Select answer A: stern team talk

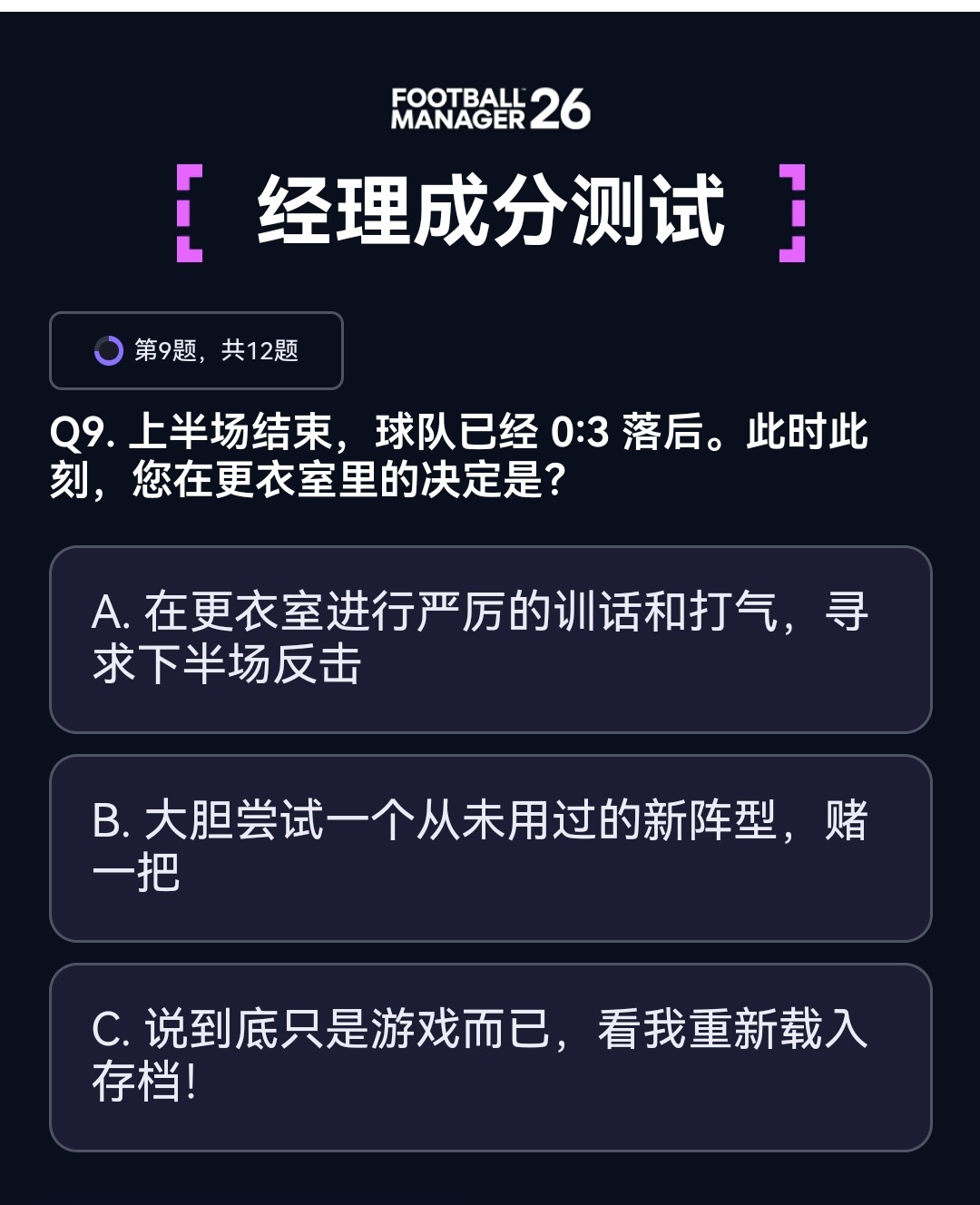tap(490, 639)
